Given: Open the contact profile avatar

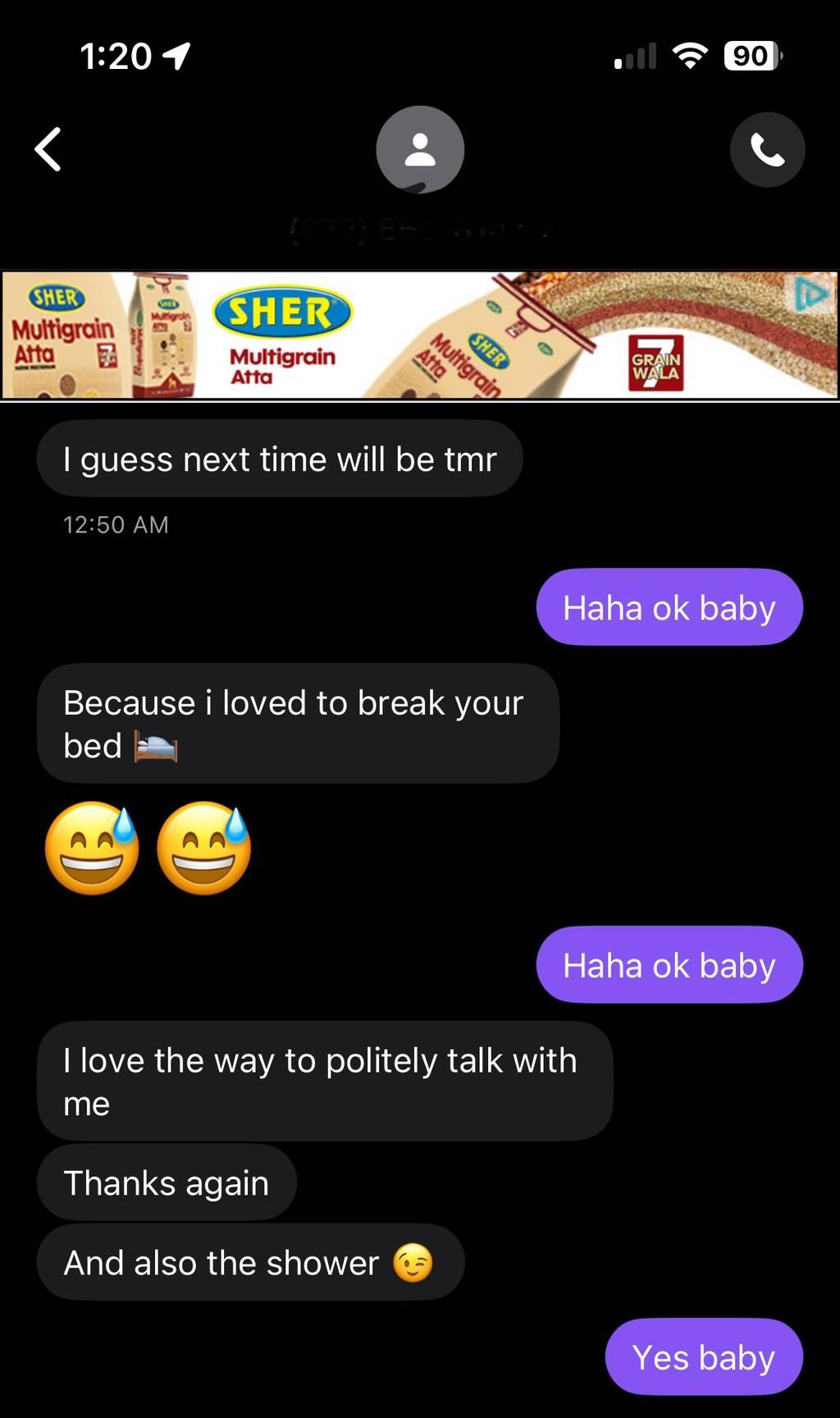Looking at the screenshot, I should pos(420,149).
